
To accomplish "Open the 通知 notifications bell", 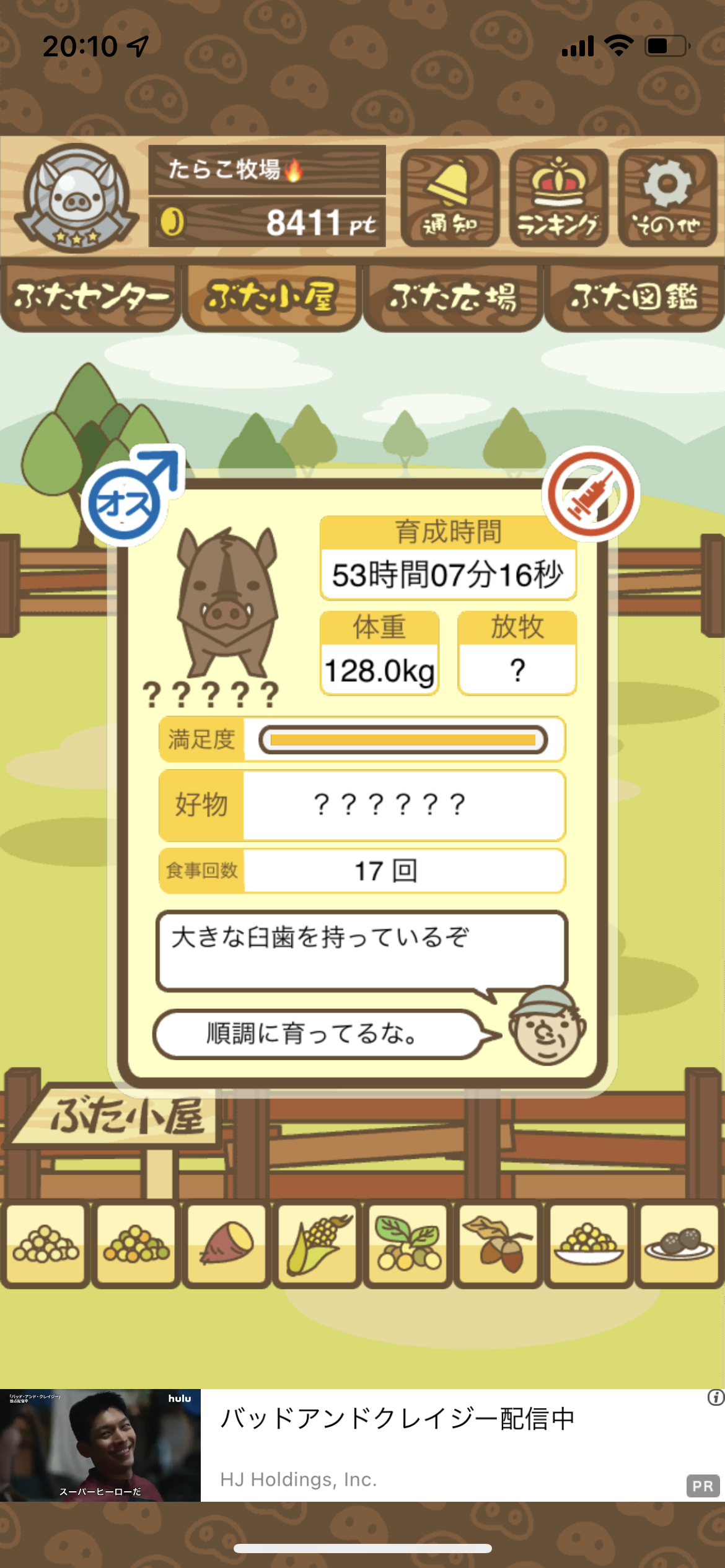I will (450, 198).
